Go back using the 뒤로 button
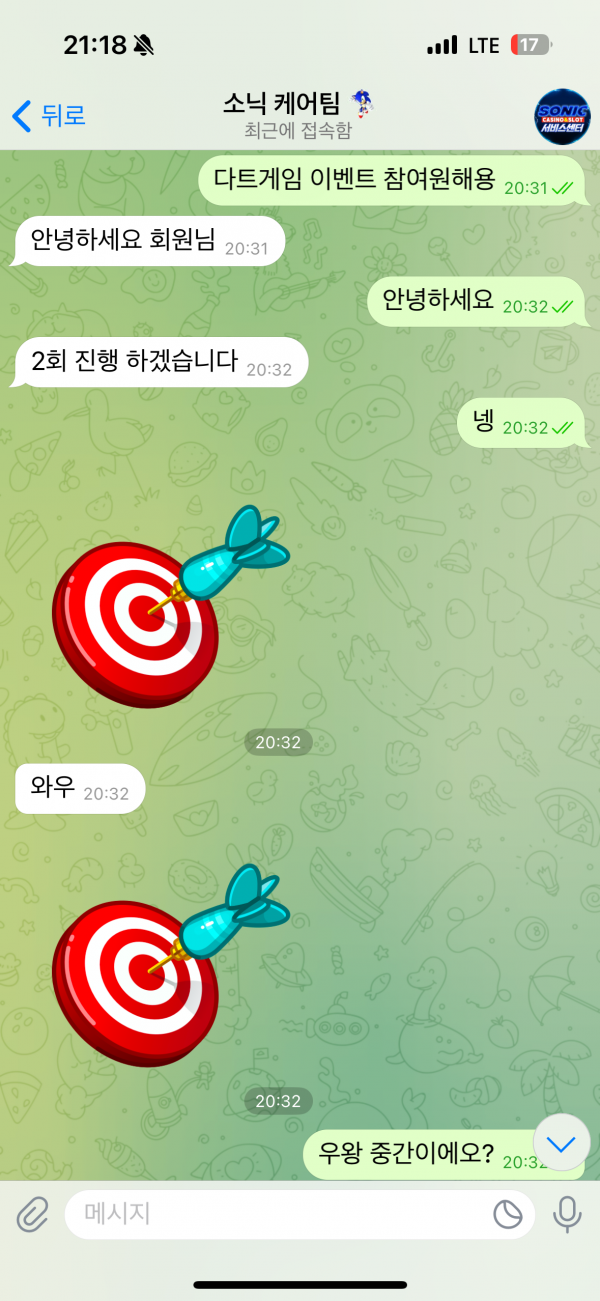600x1301 pixels. click(48, 116)
